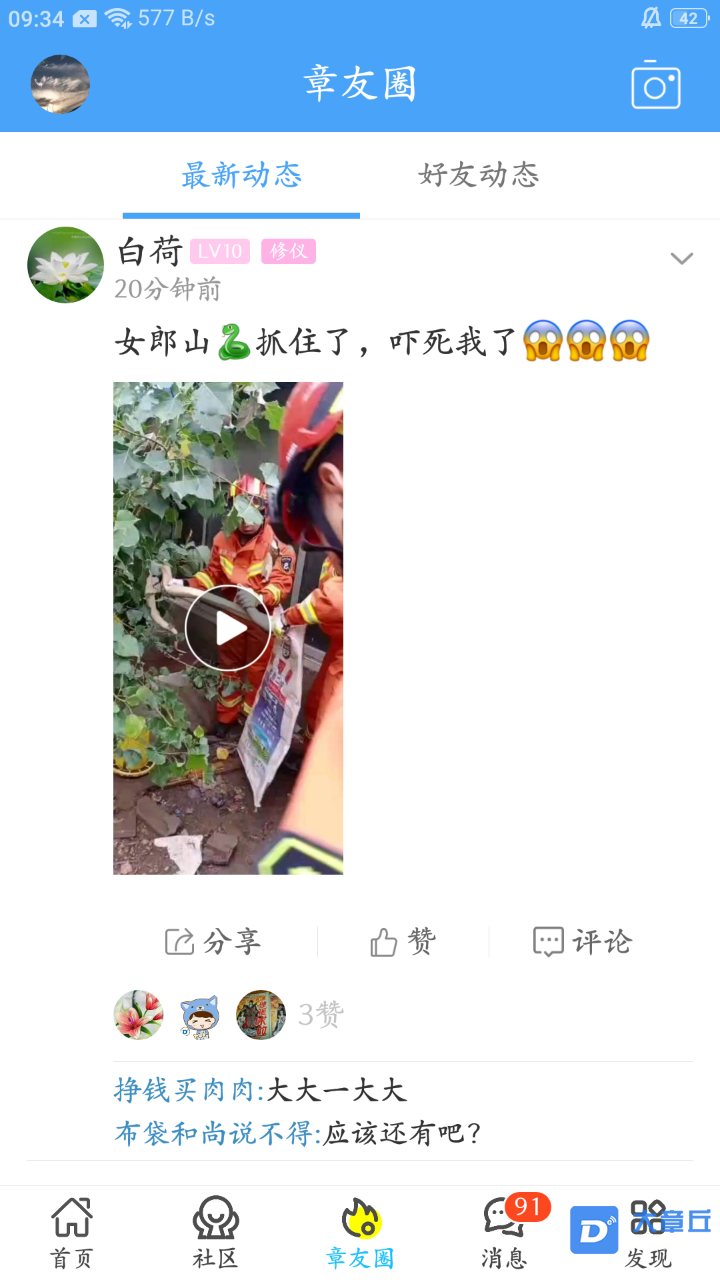Open the 发现 discover tab
The width and height of the screenshot is (720, 1280).
tap(648, 1232)
